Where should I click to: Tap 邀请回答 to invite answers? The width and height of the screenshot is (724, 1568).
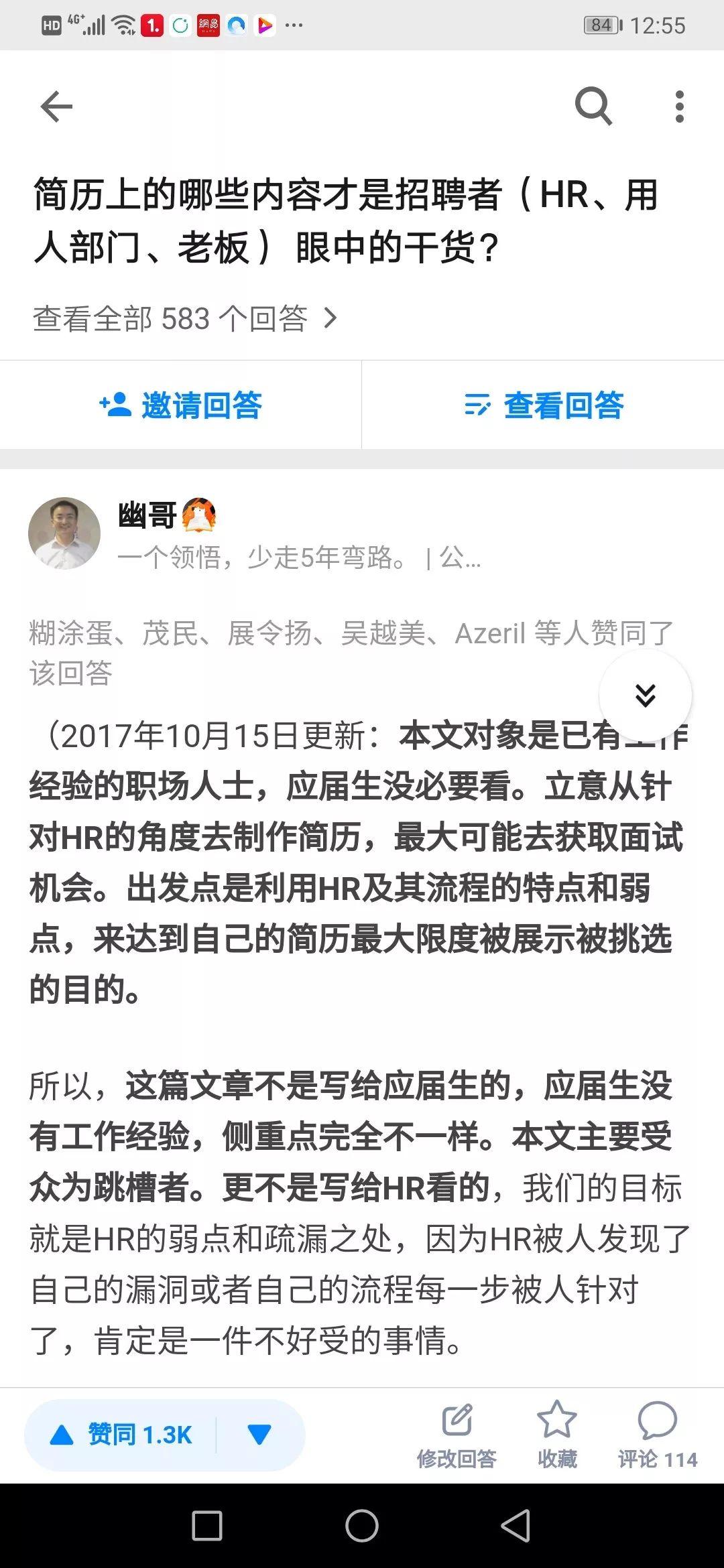pos(180,405)
